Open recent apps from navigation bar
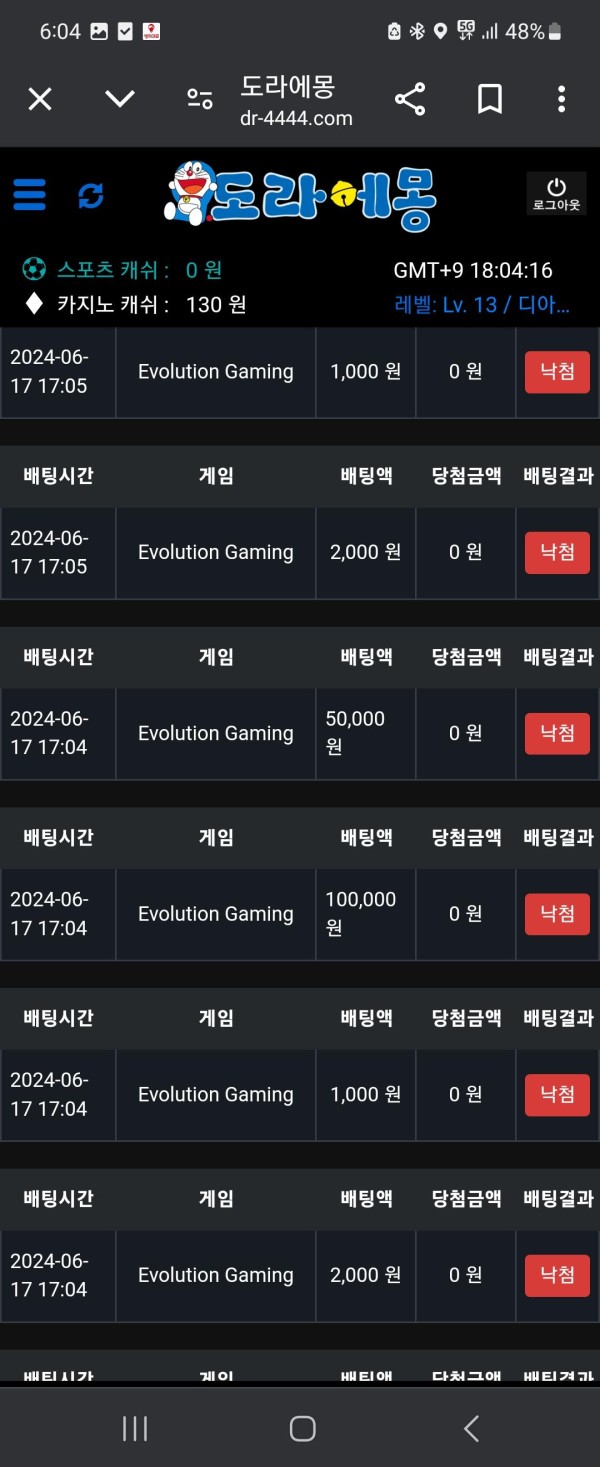The width and height of the screenshot is (600, 1467). click(135, 1428)
